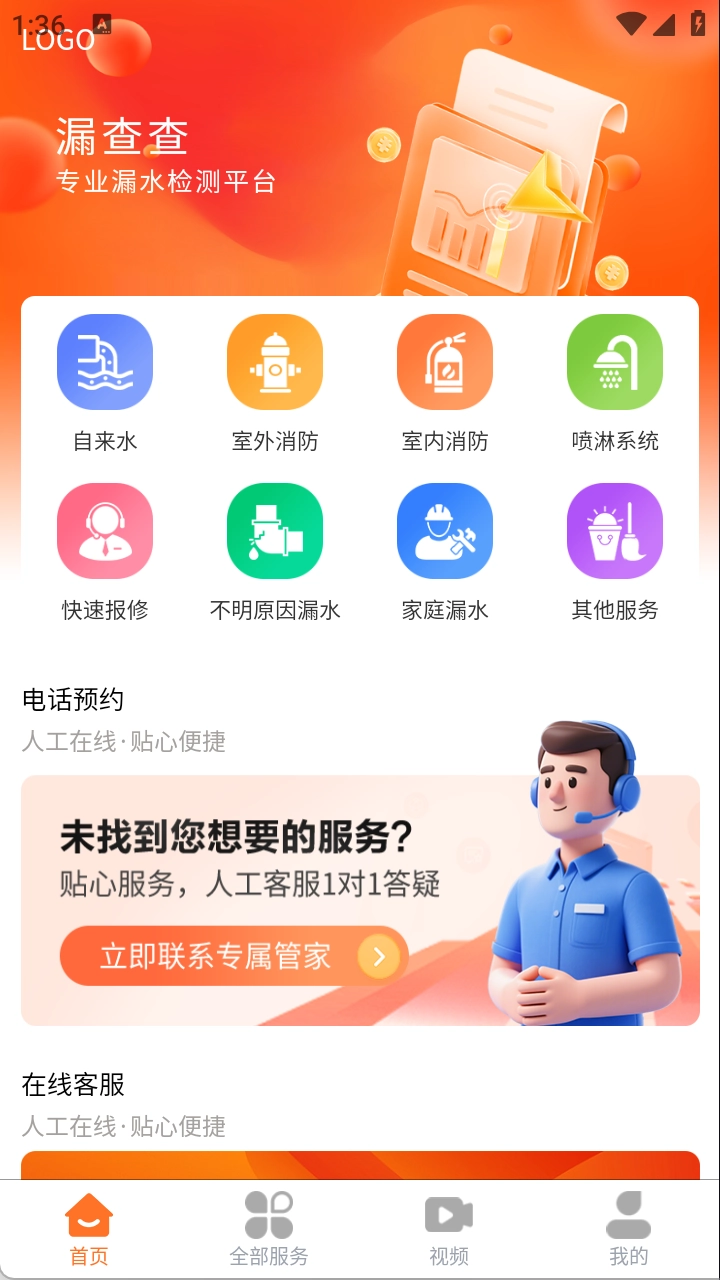Select the 首页 home house icon
720x1280 pixels.
[88, 1213]
